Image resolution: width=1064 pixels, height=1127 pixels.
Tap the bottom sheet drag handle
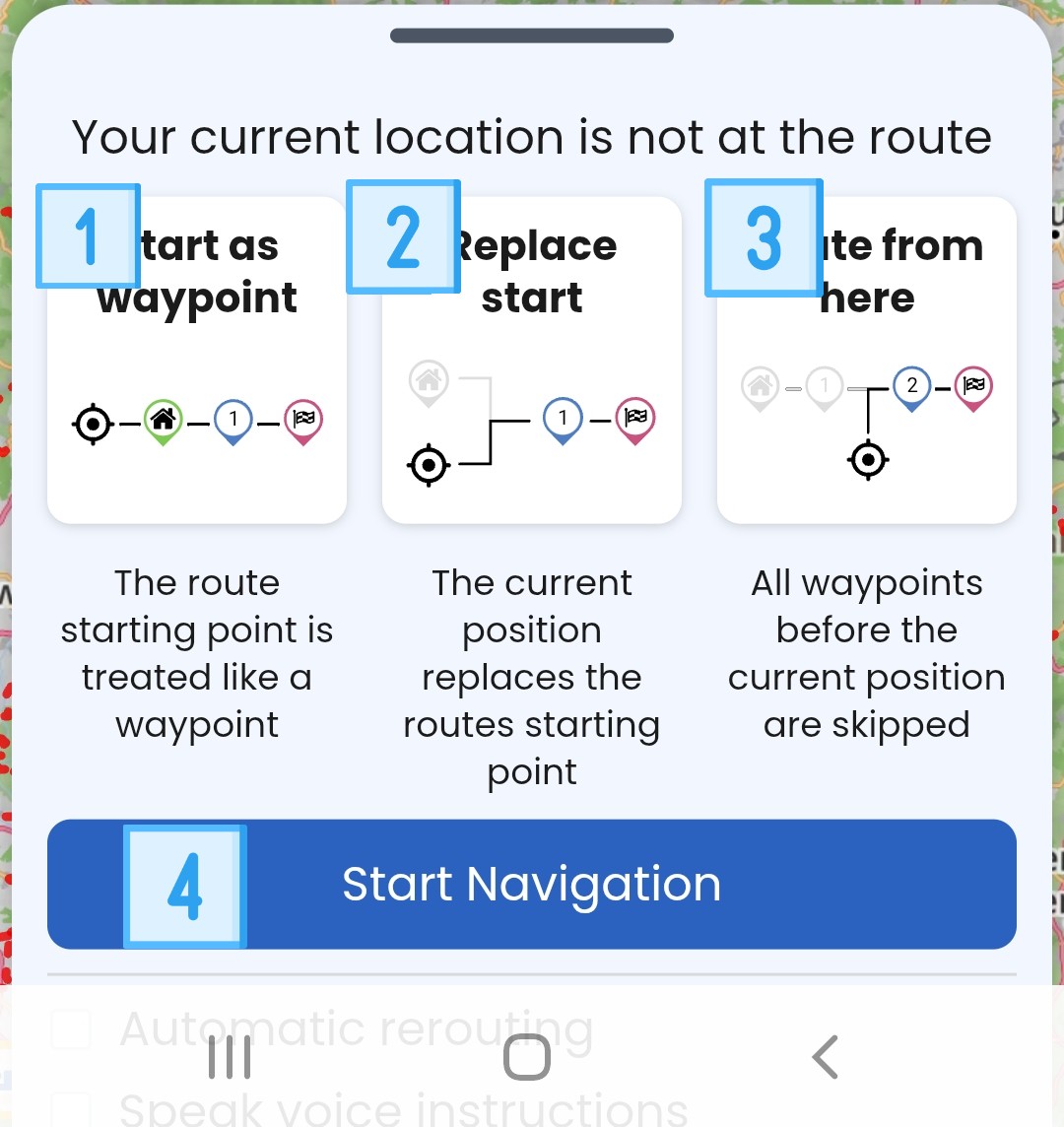pyautogui.click(x=532, y=36)
